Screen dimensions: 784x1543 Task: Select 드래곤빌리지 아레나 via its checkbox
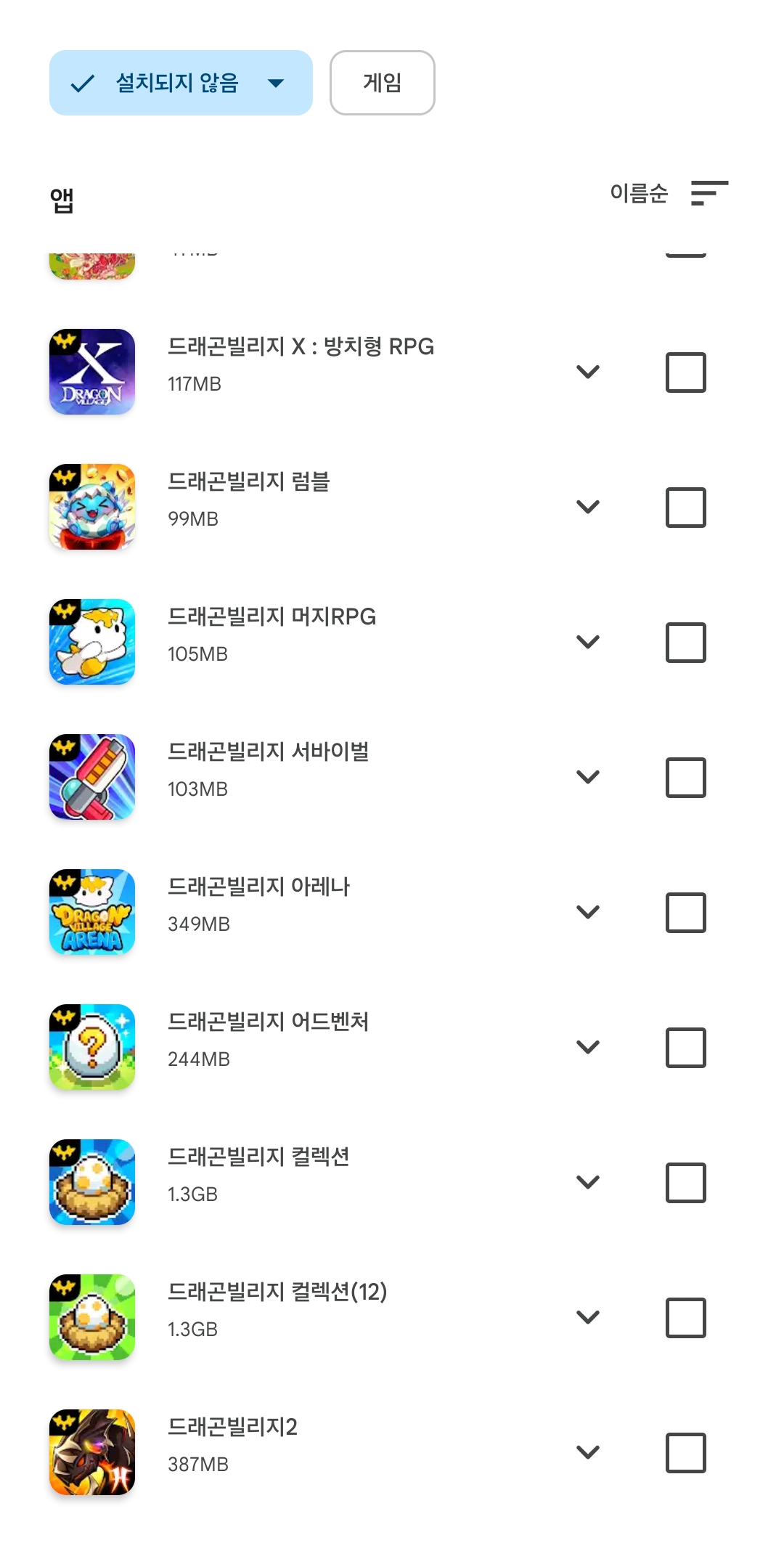coord(685,913)
